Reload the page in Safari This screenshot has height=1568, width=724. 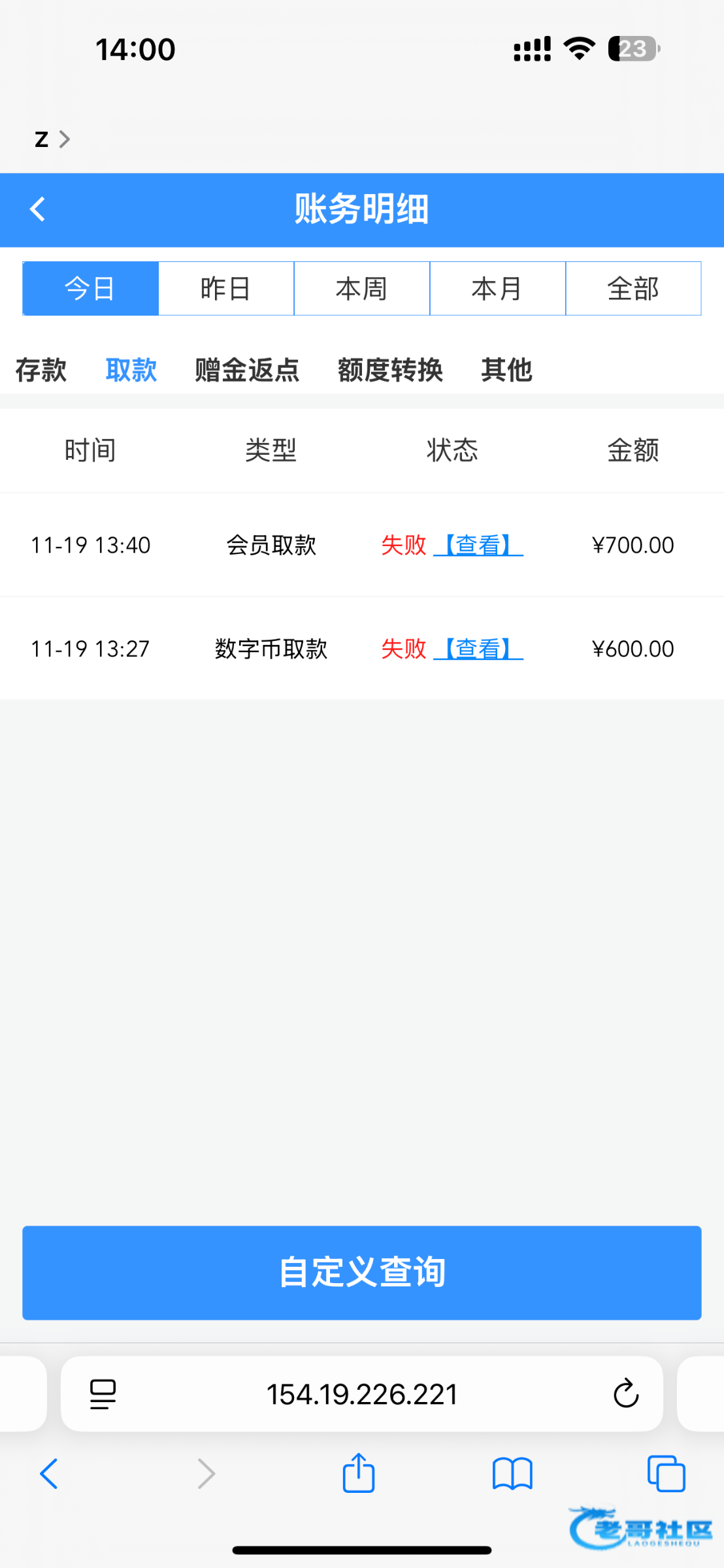625,1394
